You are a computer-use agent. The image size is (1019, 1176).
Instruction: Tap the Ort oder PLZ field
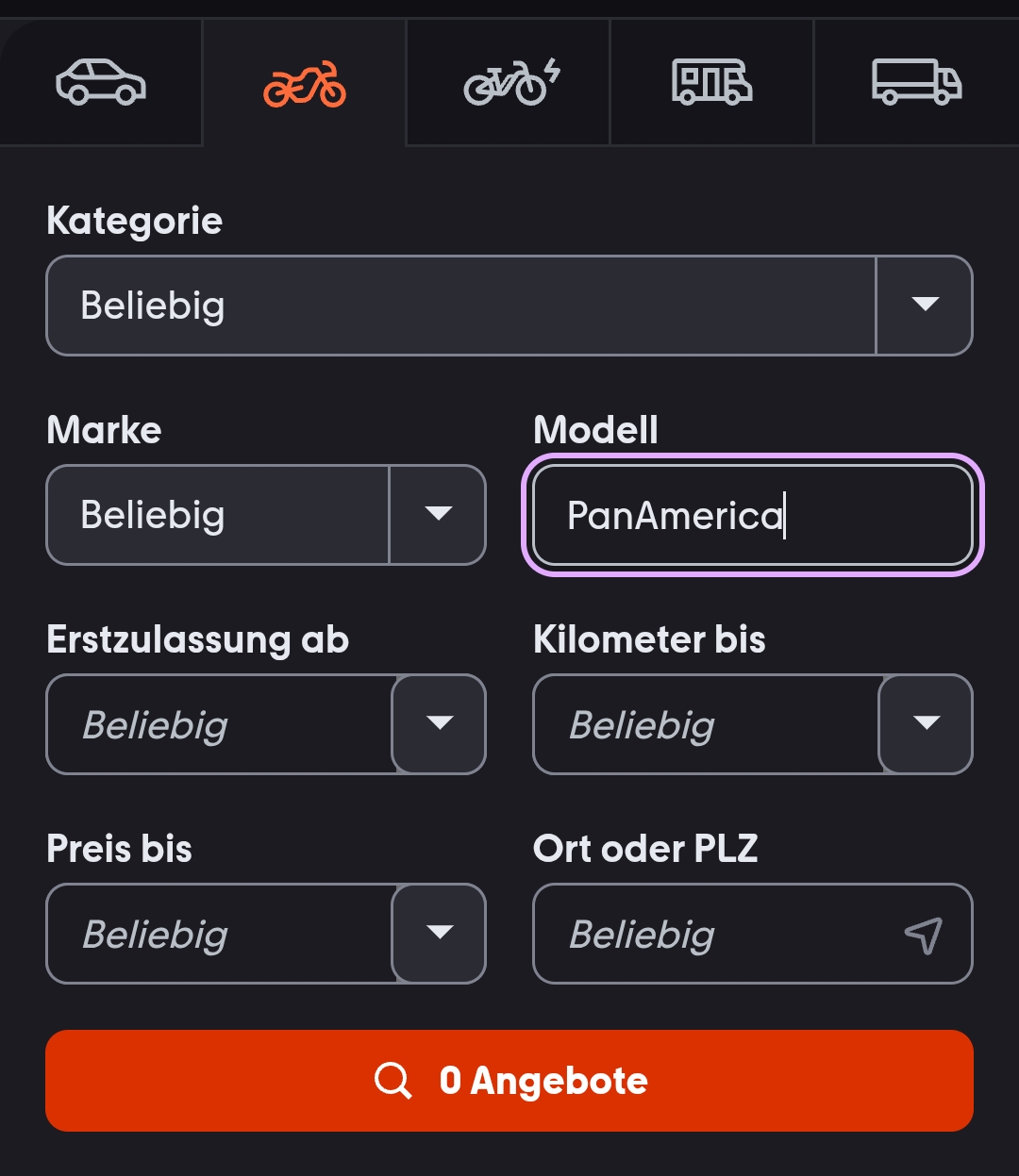pos(753,934)
